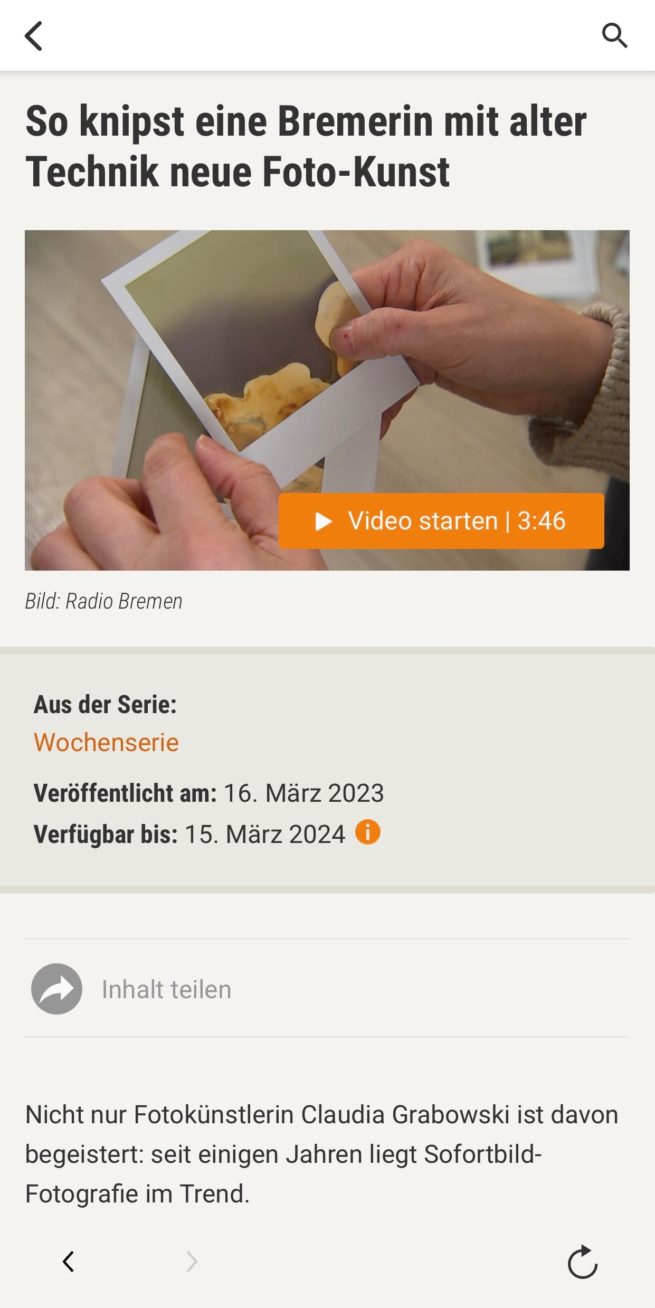Navigate back with the bottom left arrow
Screen dimensions: 655x1308
coord(68,1262)
